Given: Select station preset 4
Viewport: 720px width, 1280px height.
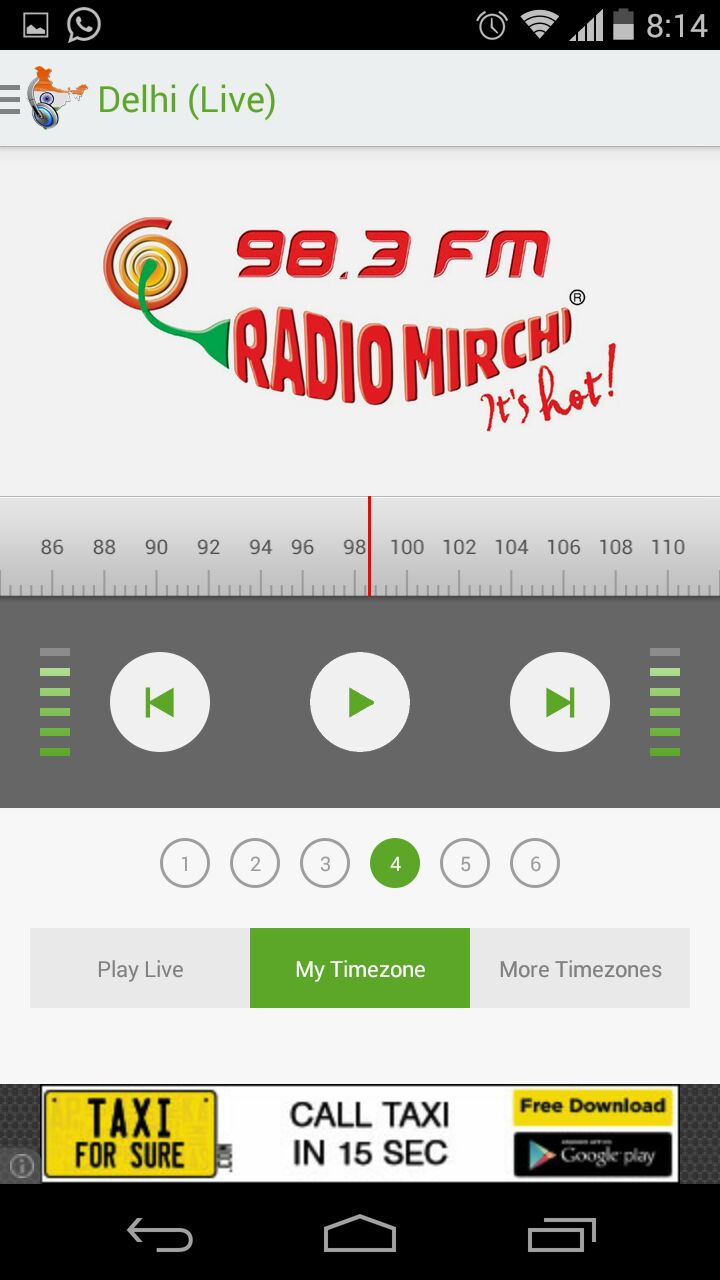Looking at the screenshot, I should point(395,863).
